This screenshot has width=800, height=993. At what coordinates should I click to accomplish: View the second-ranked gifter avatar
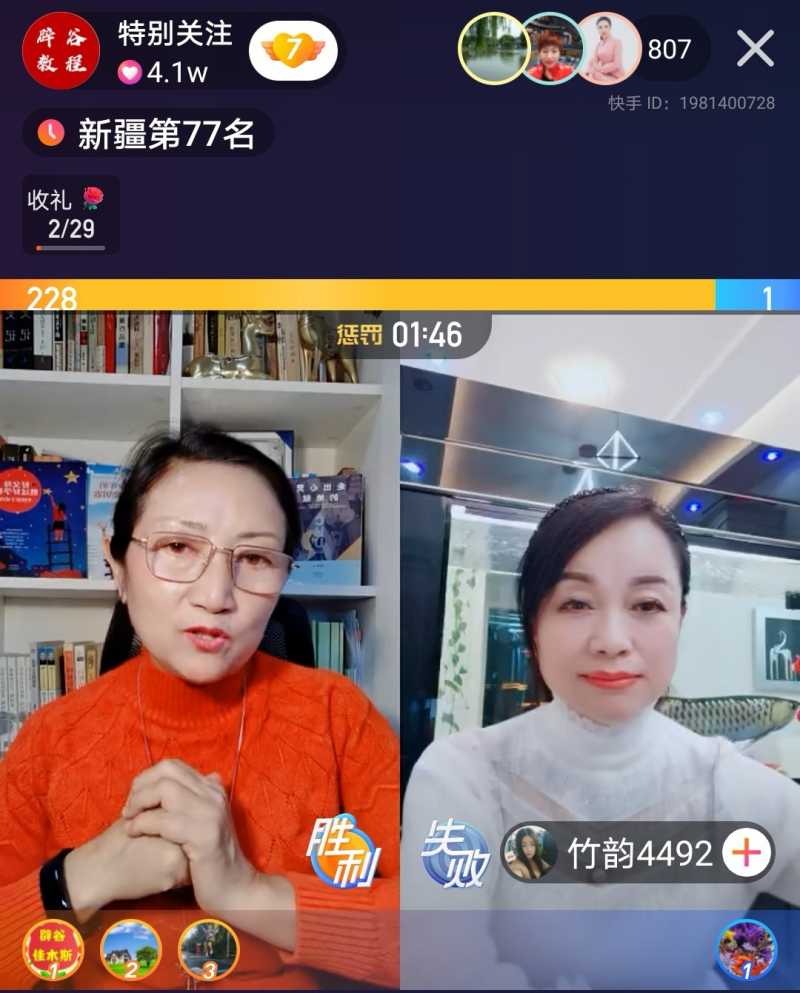click(131, 949)
